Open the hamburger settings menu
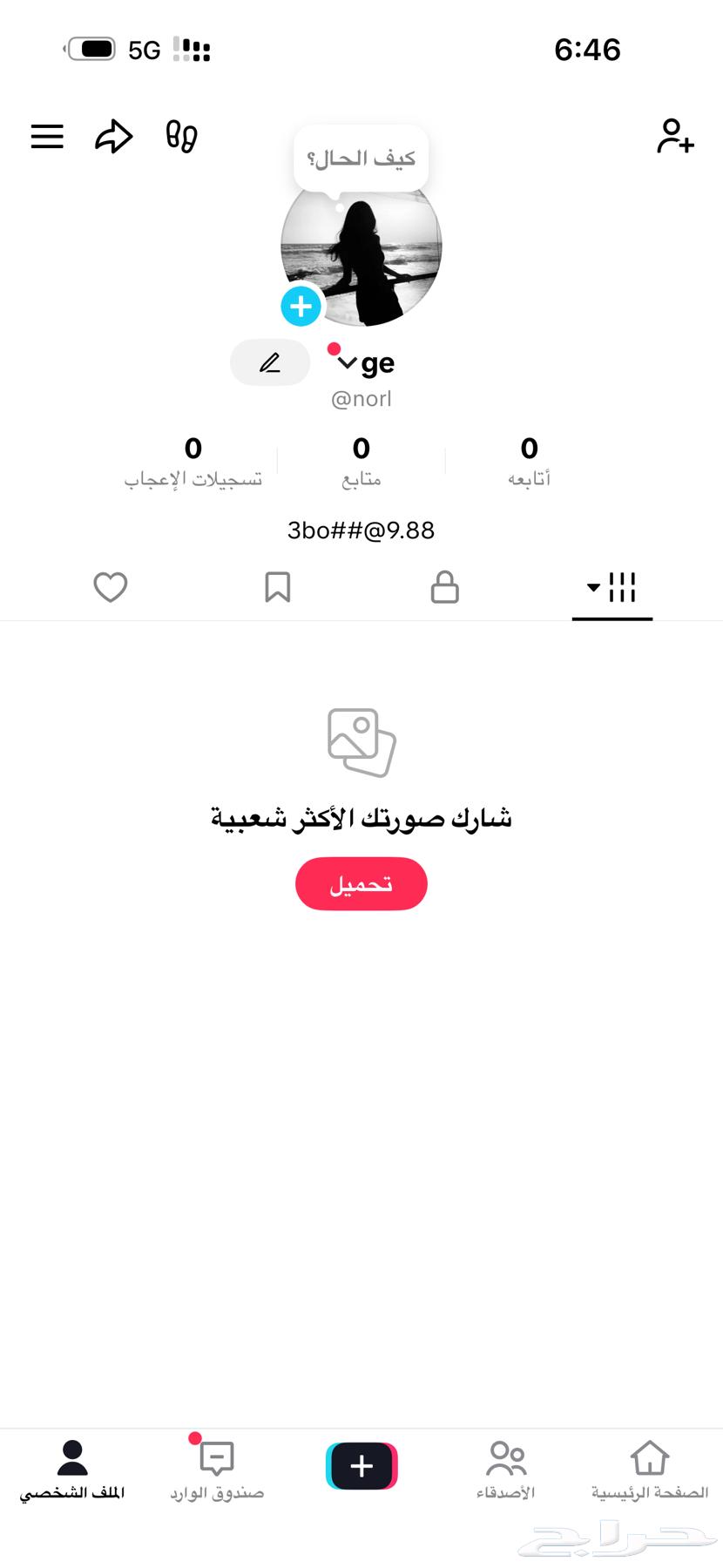Image resolution: width=723 pixels, height=1568 pixels. pyautogui.click(x=47, y=136)
